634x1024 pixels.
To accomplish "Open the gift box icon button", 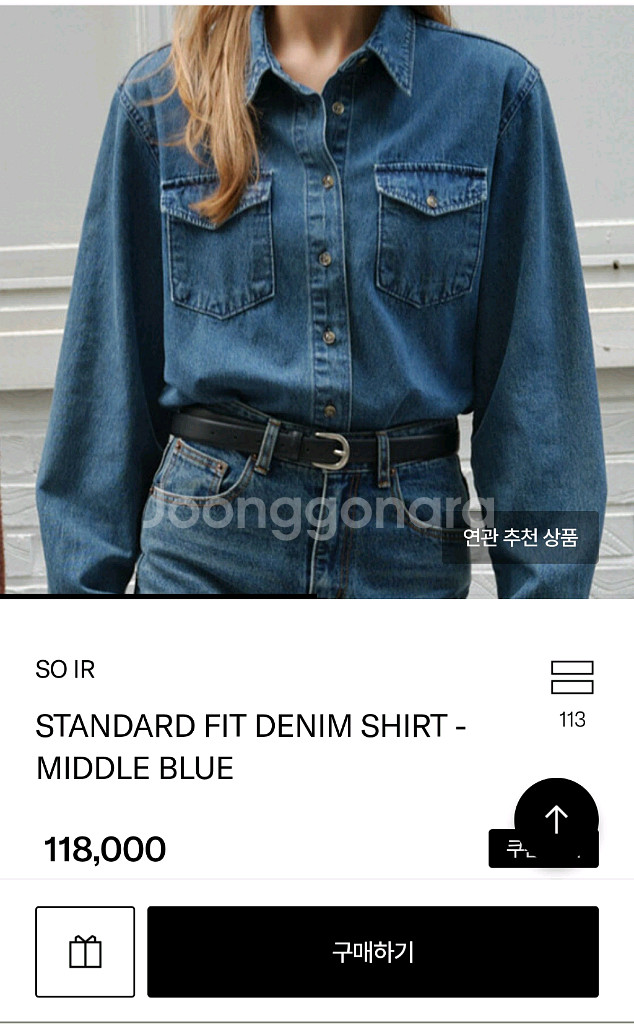I will click(85, 951).
